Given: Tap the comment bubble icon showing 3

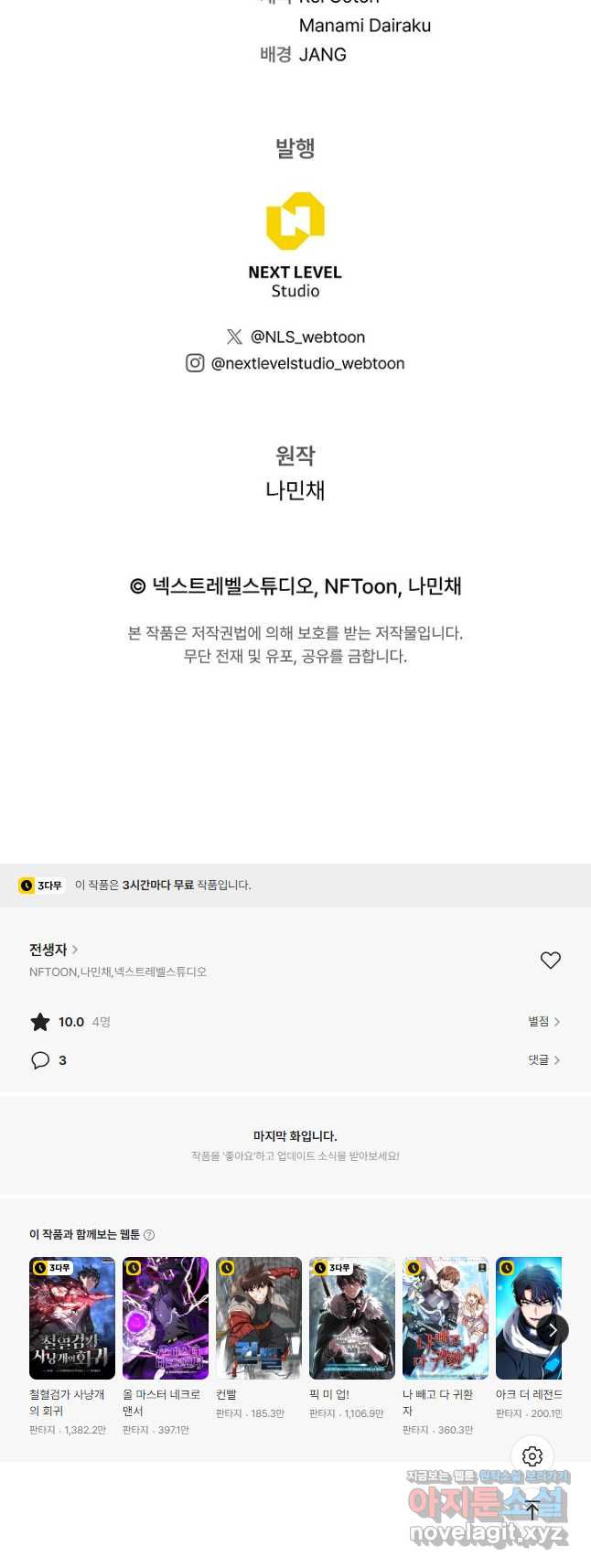Looking at the screenshot, I should 40,1060.
